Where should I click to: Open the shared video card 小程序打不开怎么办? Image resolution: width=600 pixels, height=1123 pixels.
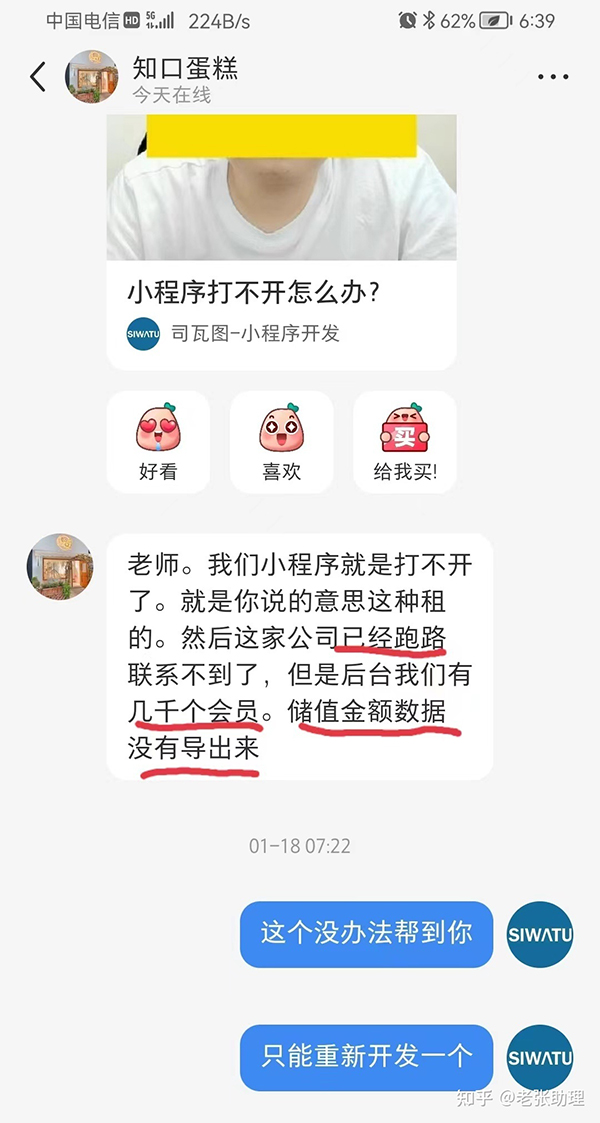[x=281, y=240]
